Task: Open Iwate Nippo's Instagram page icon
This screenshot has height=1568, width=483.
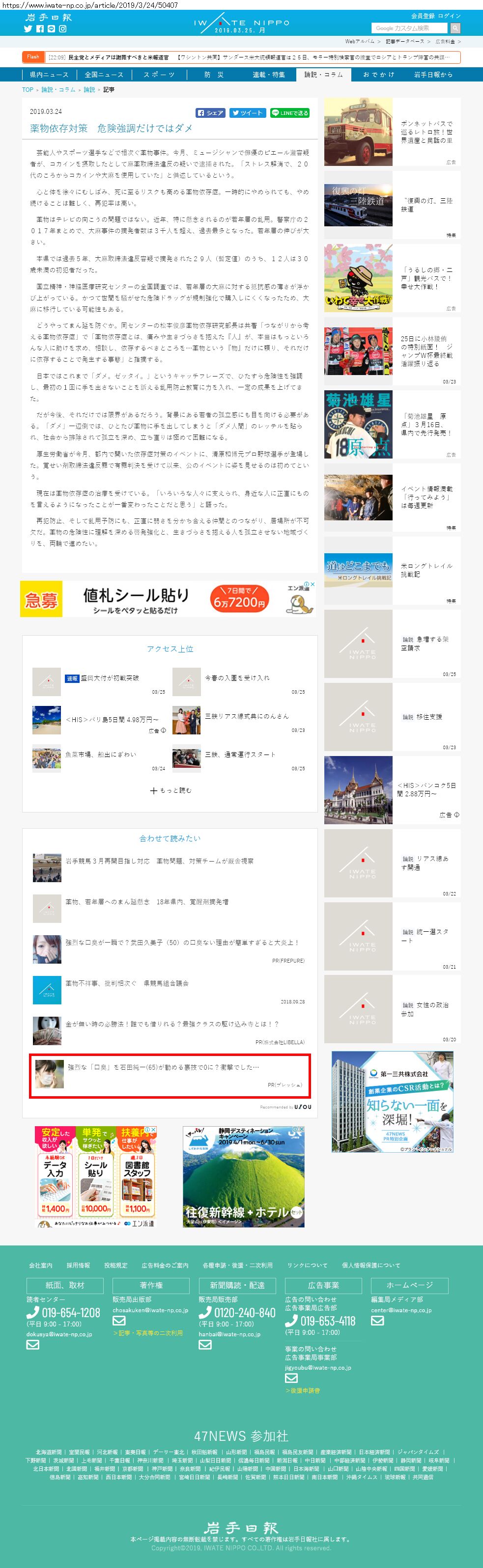Action: coord(62,28)
